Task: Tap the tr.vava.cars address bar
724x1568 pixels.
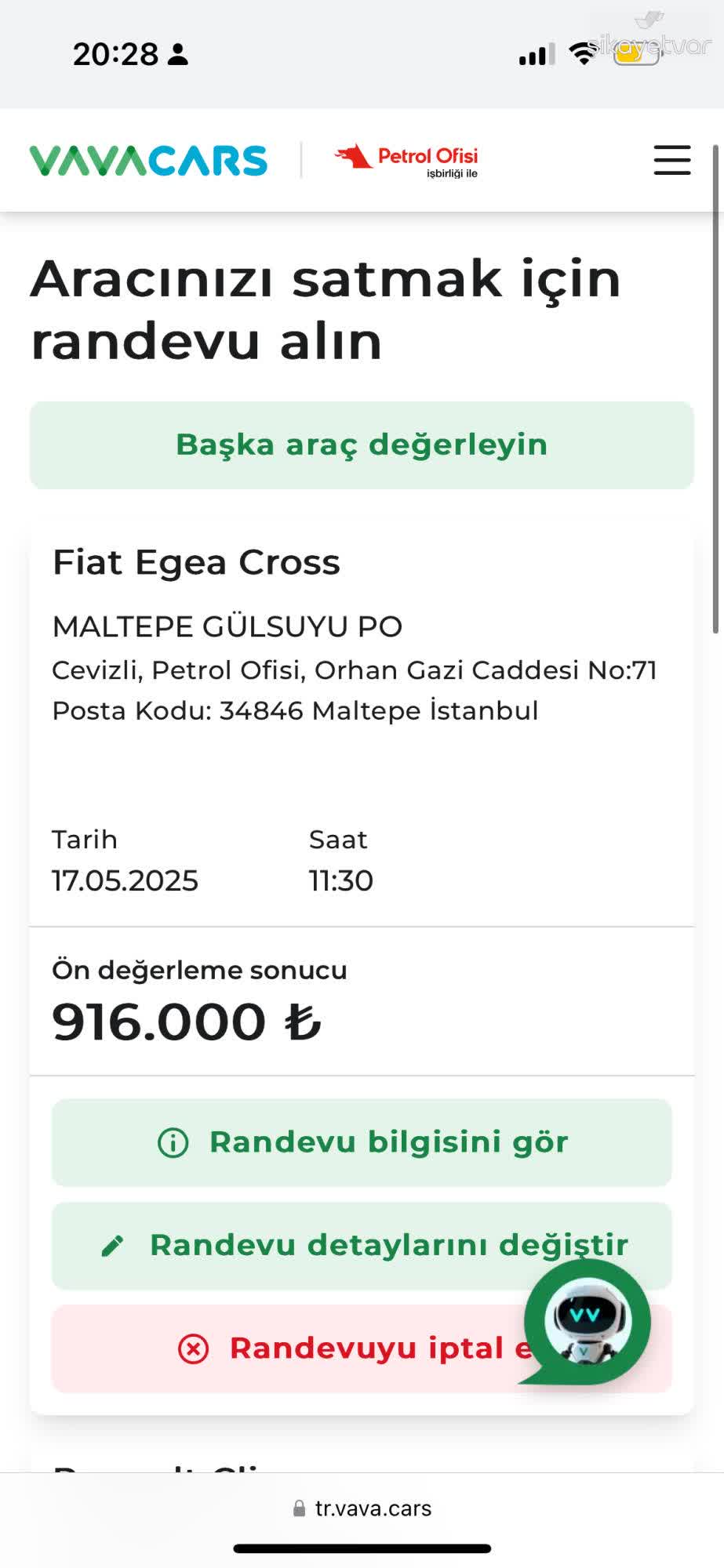Action: tap(373, 1508)
